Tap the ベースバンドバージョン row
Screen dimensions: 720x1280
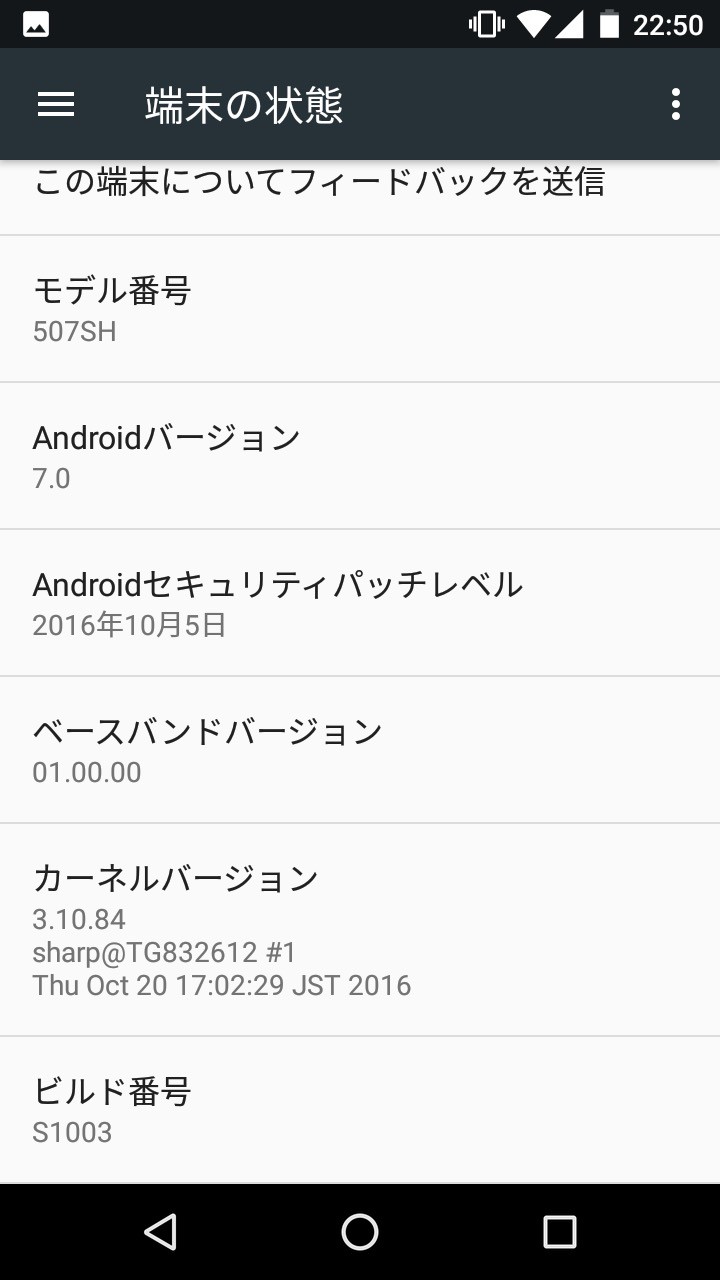(360, 750)
